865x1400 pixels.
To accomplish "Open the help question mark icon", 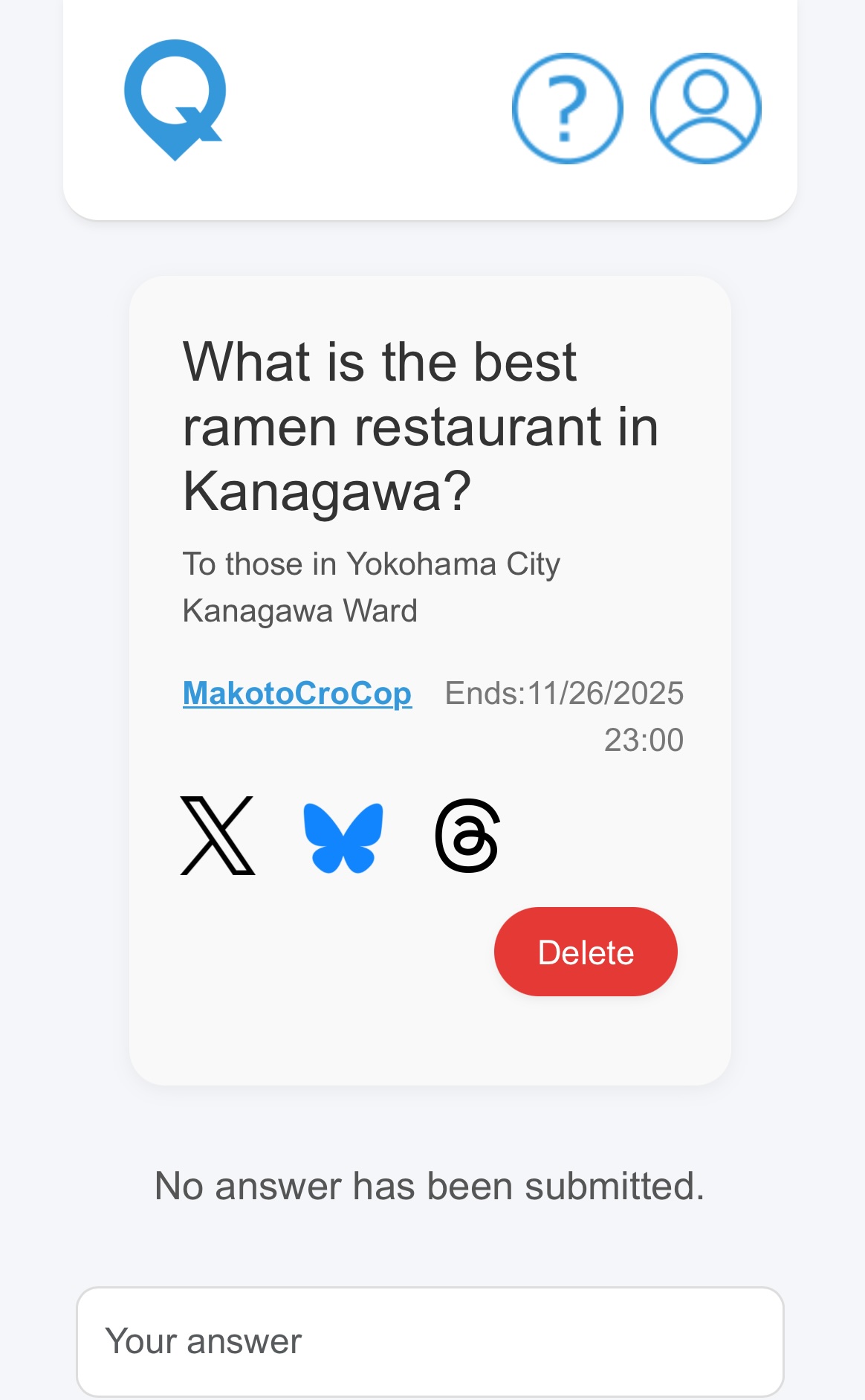I will point(567,109).
